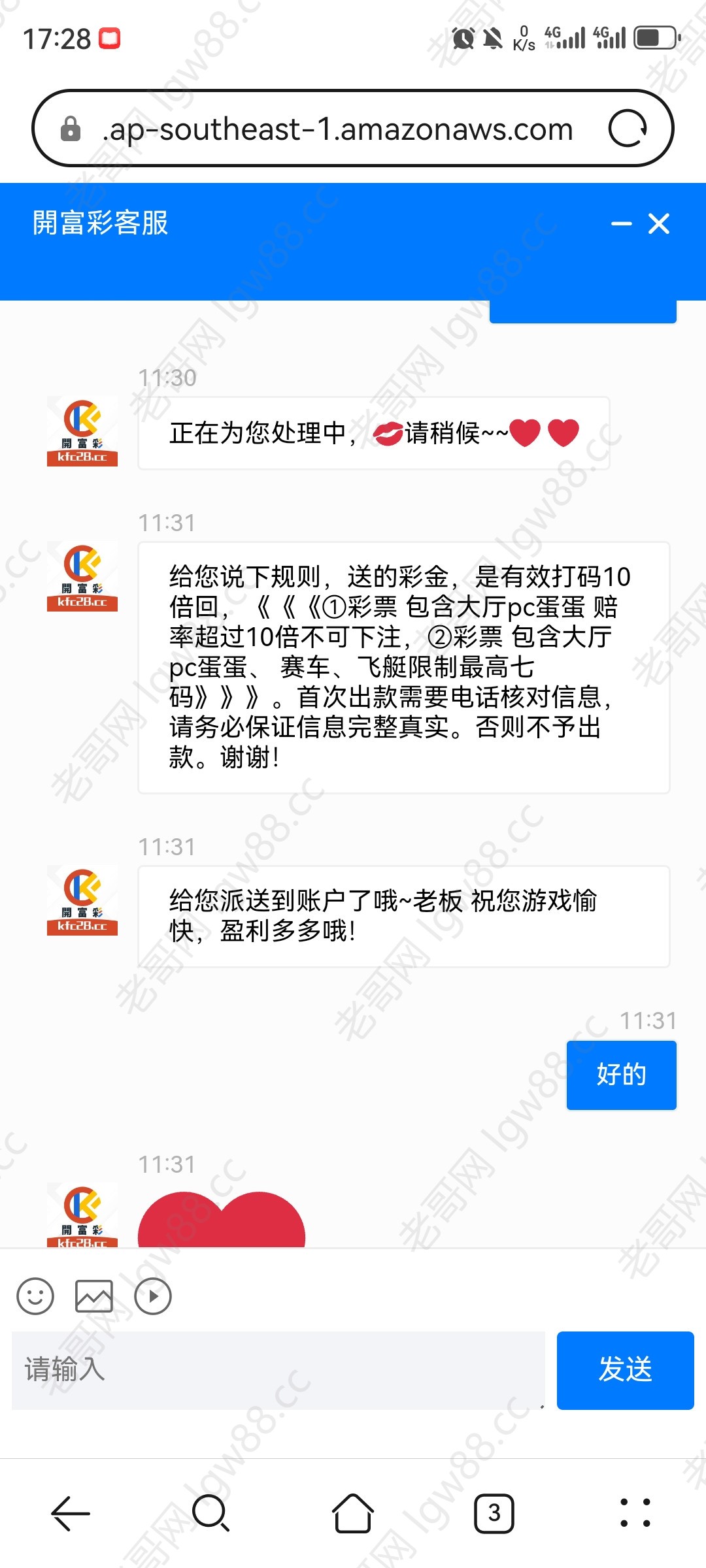Go to the browser home page
The height and width of the screenshot is (1568, 706).
(x=353, y=1513)
